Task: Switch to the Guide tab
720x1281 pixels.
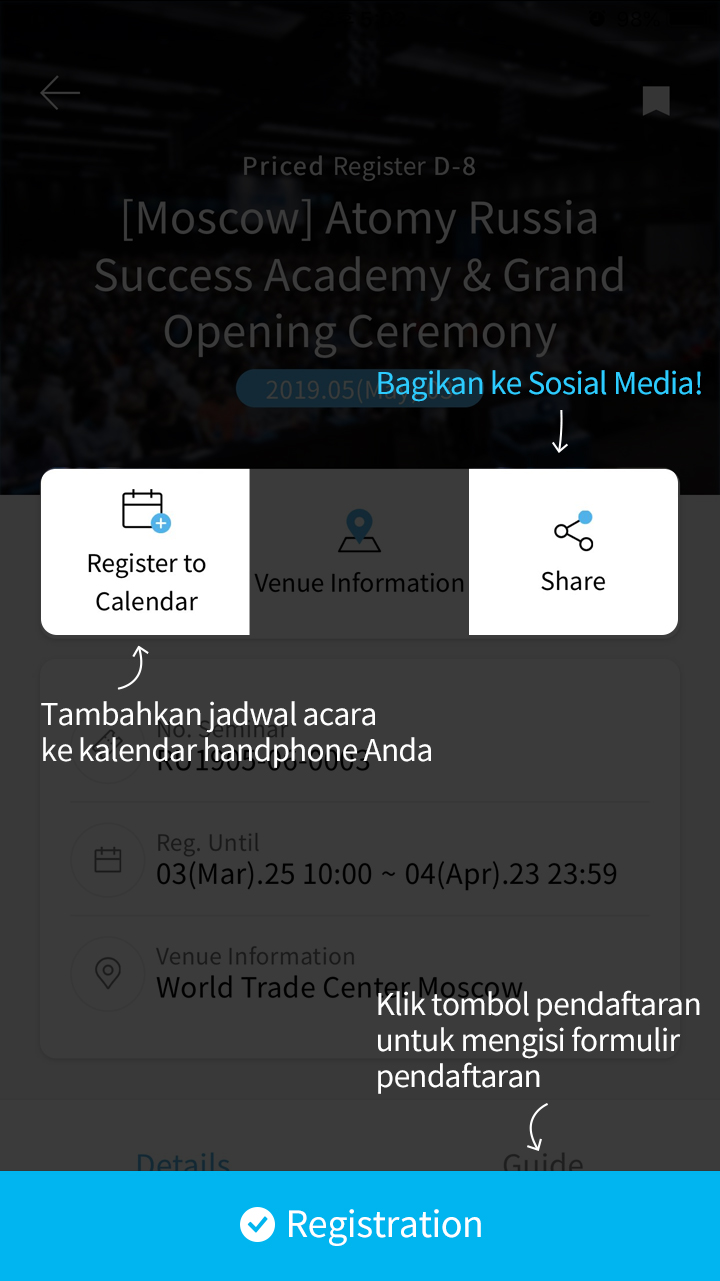Action: coord(543,1161)
